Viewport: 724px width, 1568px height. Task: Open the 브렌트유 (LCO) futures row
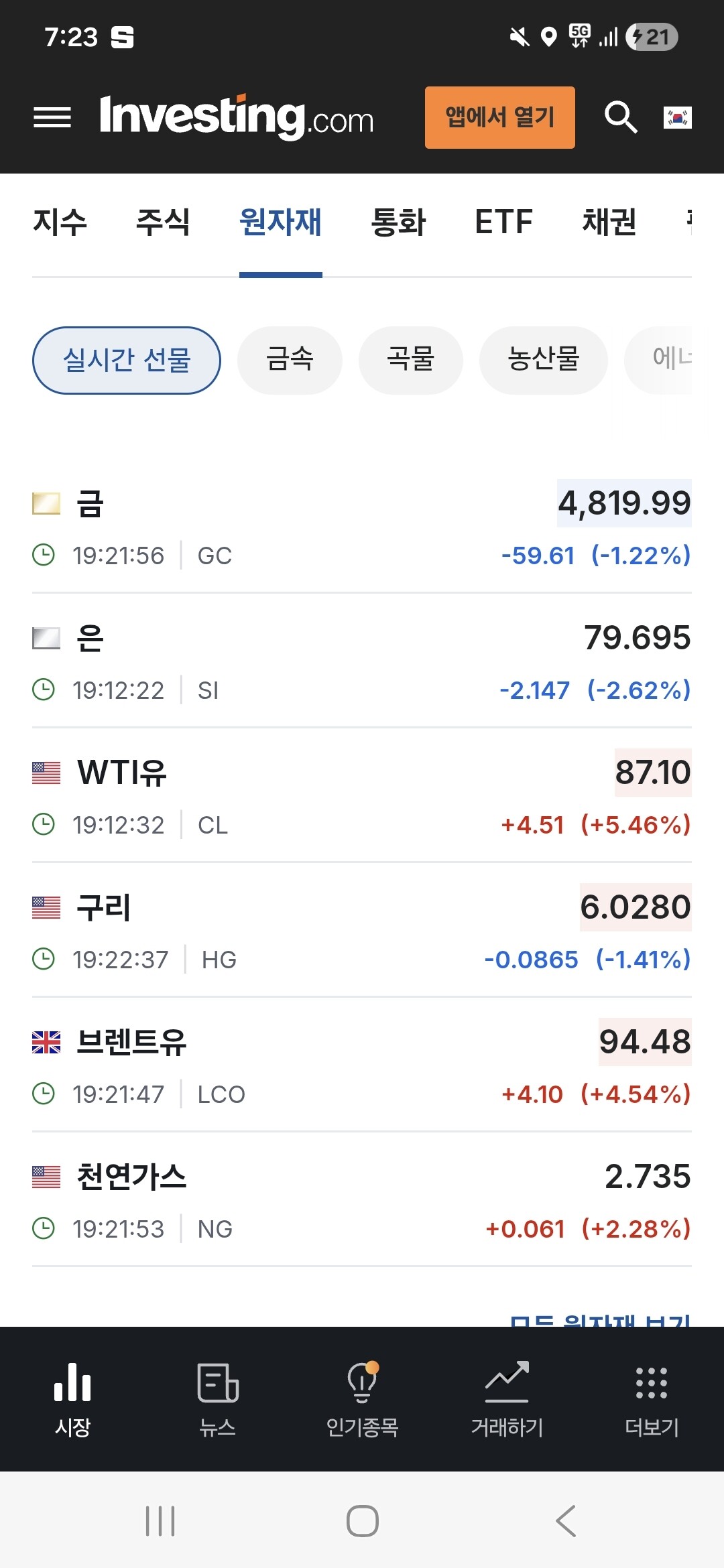pos(362,1065)
